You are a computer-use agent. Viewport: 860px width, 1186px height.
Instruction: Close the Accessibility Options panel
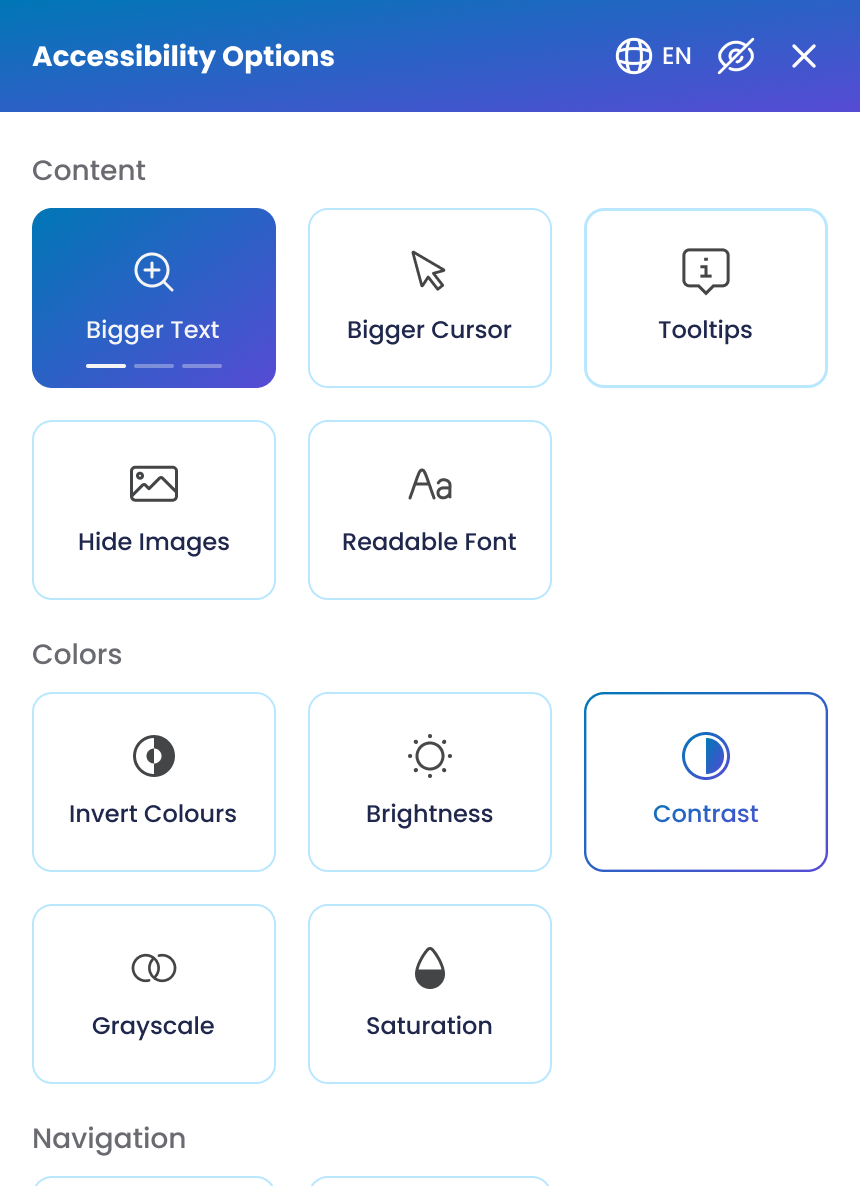[x=804, y=57]
